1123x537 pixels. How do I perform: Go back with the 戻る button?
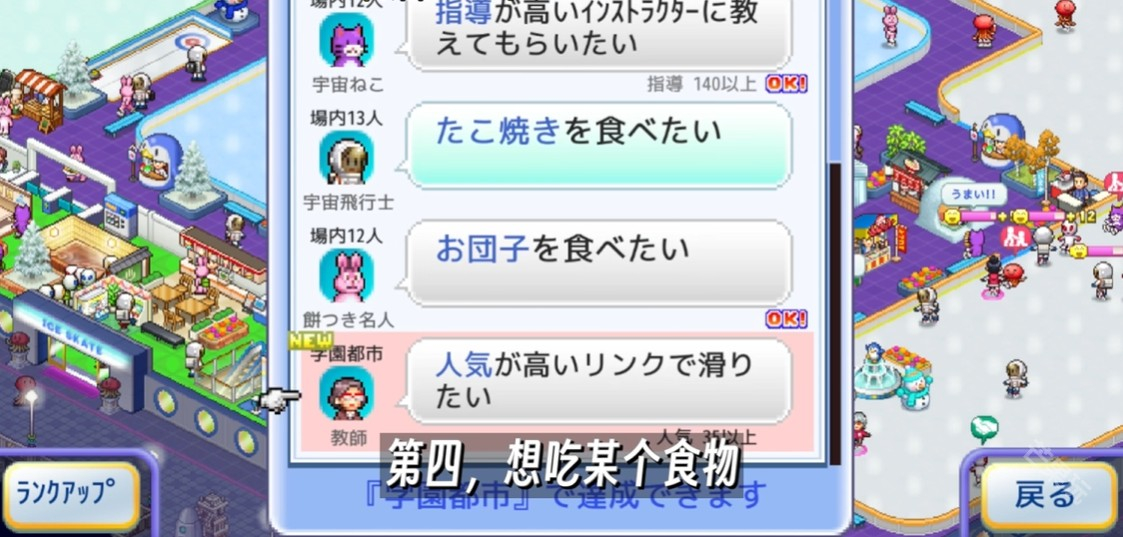click(1046, 495)
